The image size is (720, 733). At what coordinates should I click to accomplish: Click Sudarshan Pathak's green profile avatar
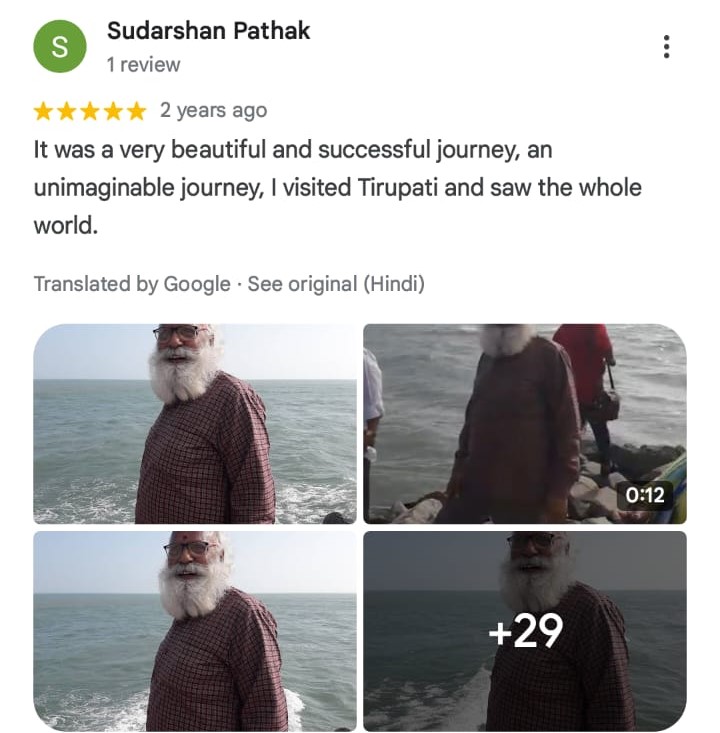point(61,44)
